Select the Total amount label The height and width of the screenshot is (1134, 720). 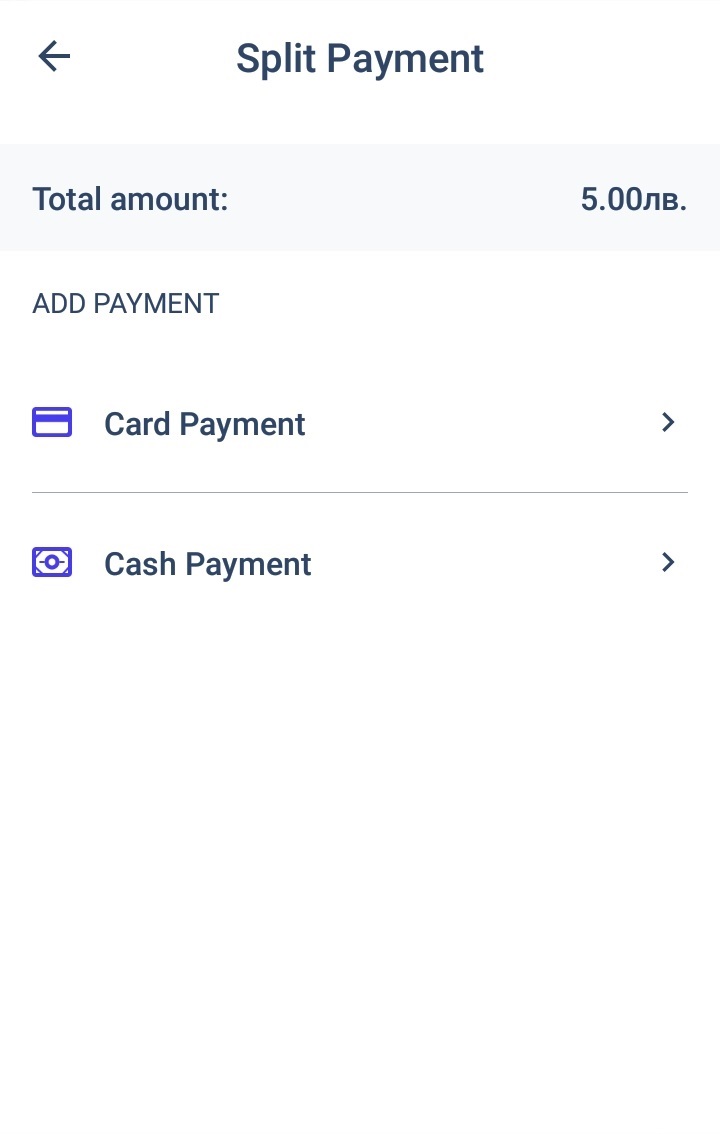tap(130, 198)
